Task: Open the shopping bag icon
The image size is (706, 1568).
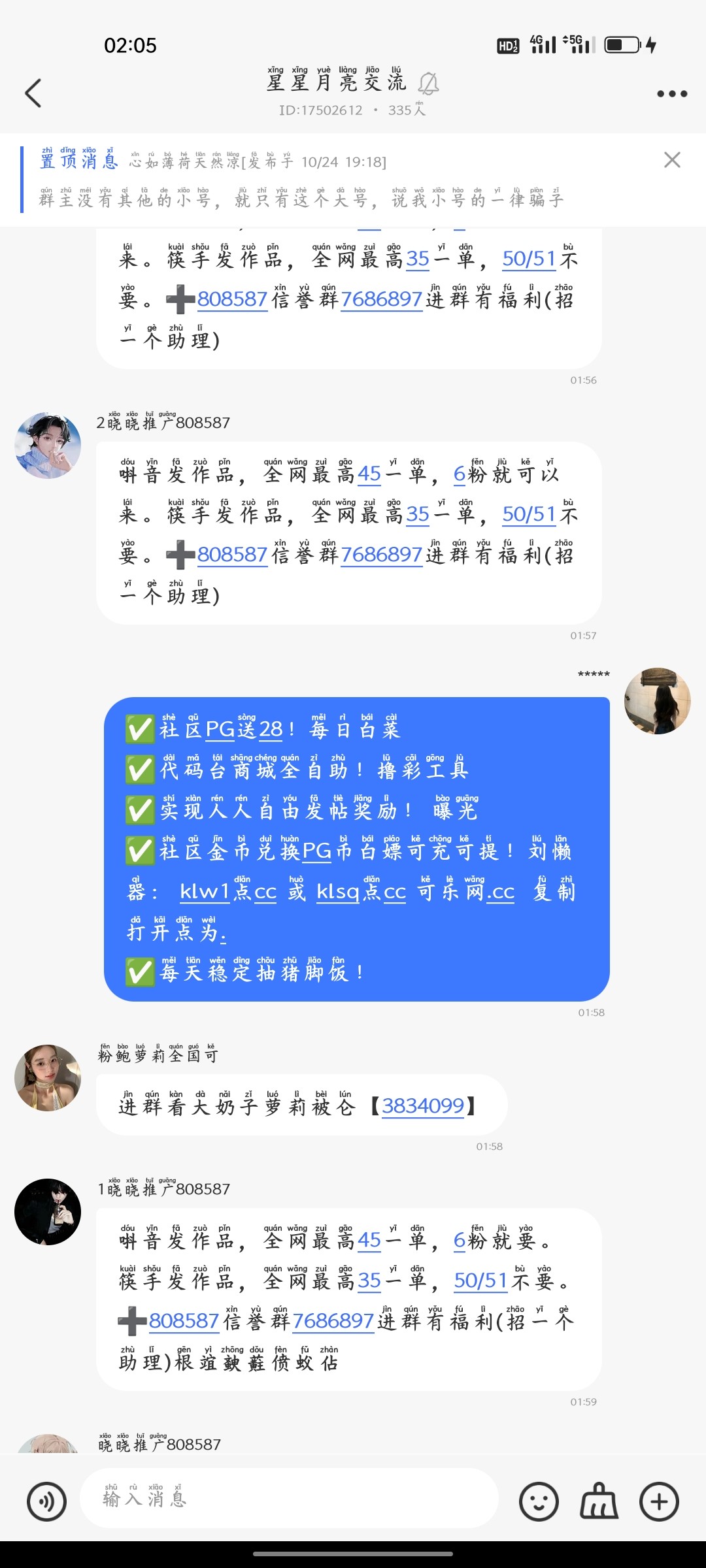Action: point(599,1502)
